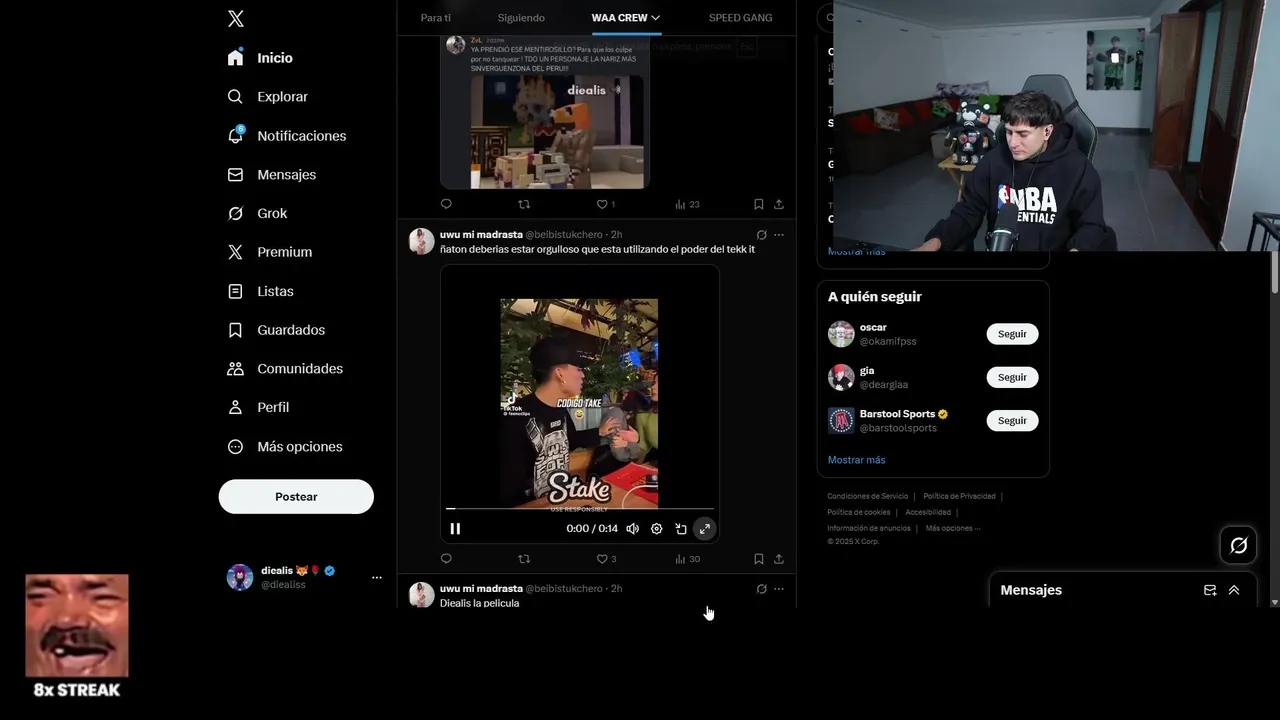Follow oscar
This screenshot has height=720, width=1280.
point(1012,334)
